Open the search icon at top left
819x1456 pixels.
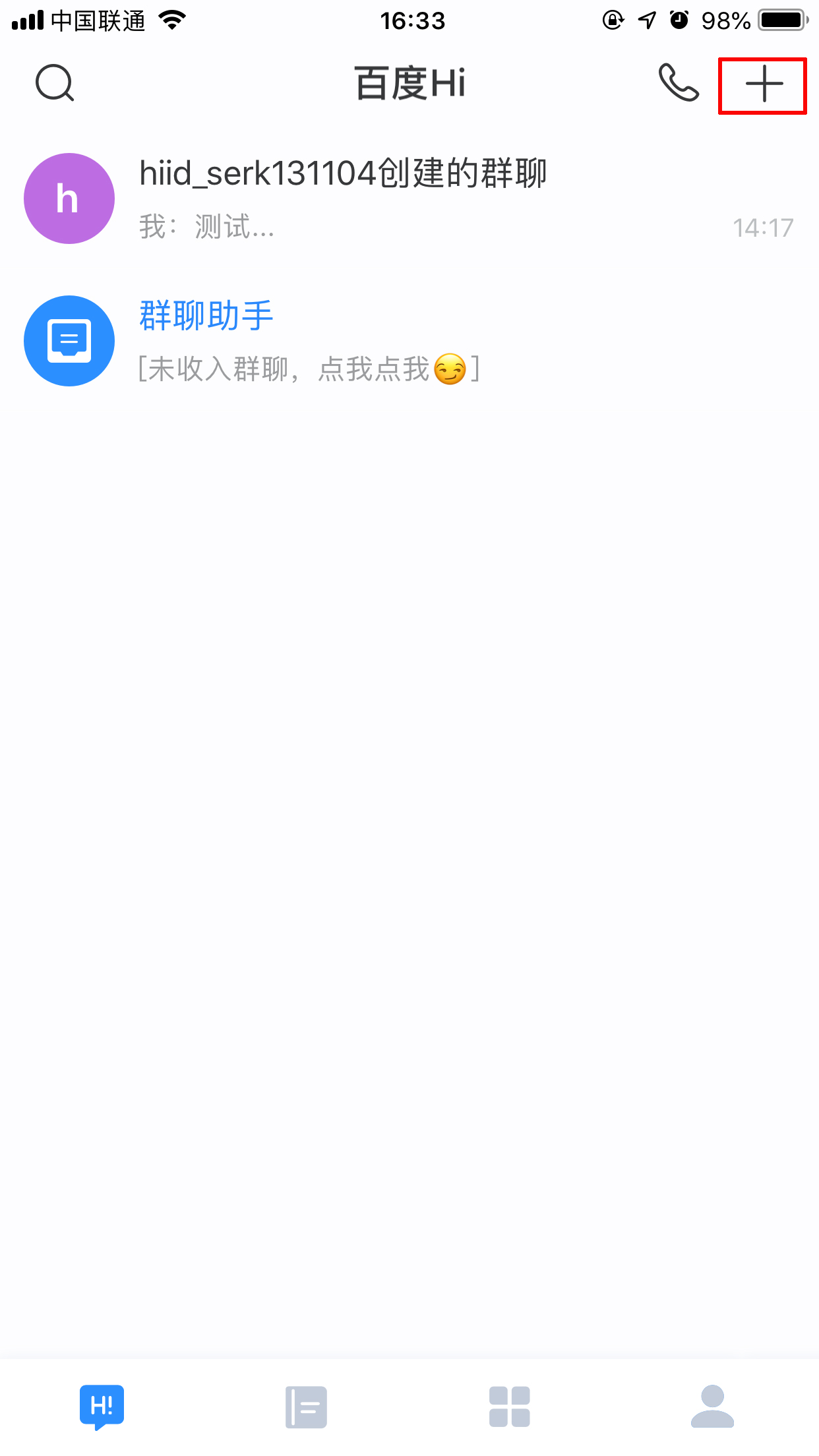(53, 83)
